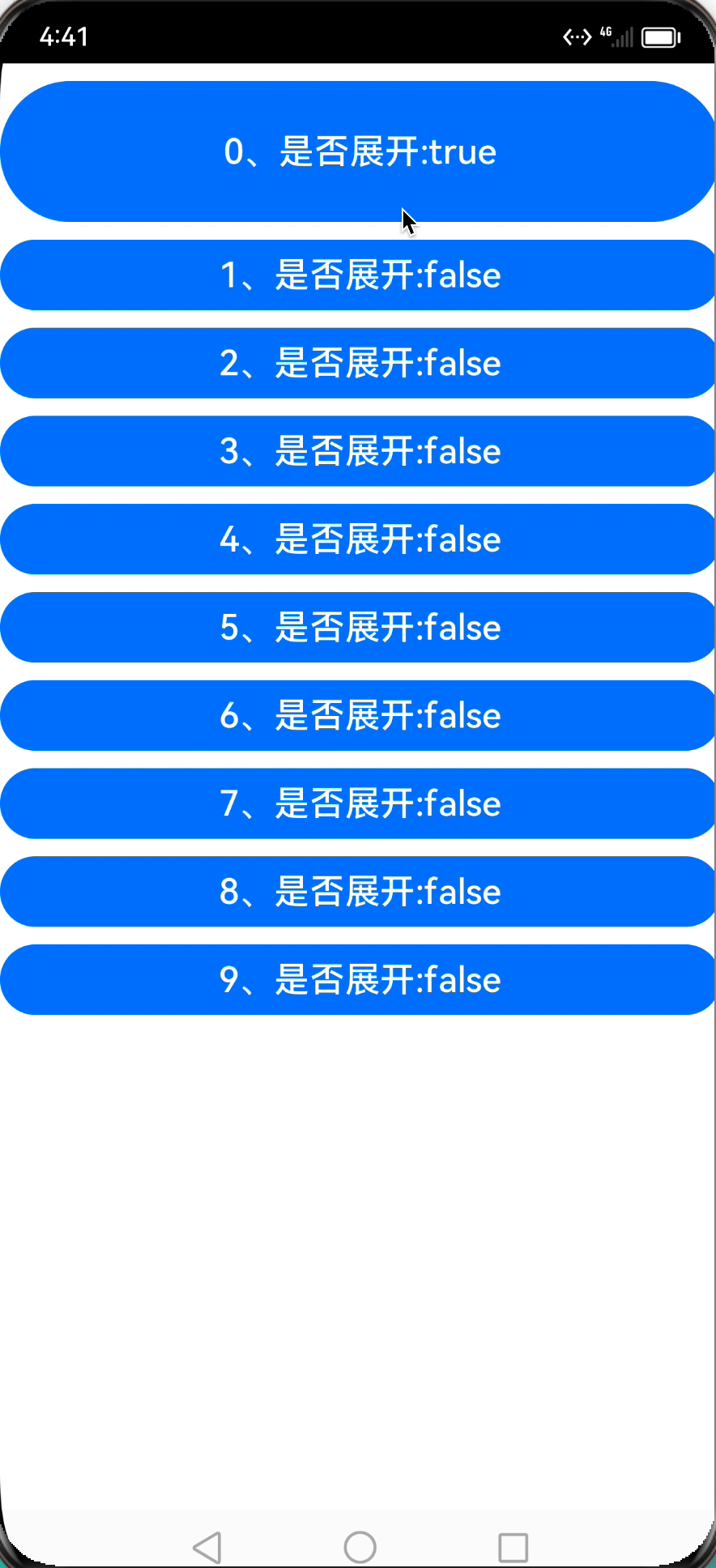The width and height of the screenshot is (716, 1568).
Task: Expand item 5、是否展开:false
Action: [358, 628]
